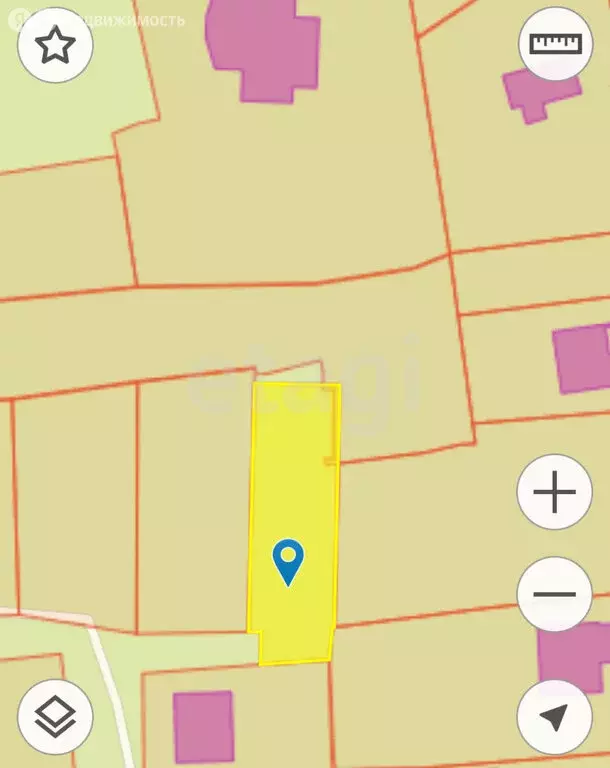Open the map layers selector
The width and height of the screenshot is (610, 768).
55,716
